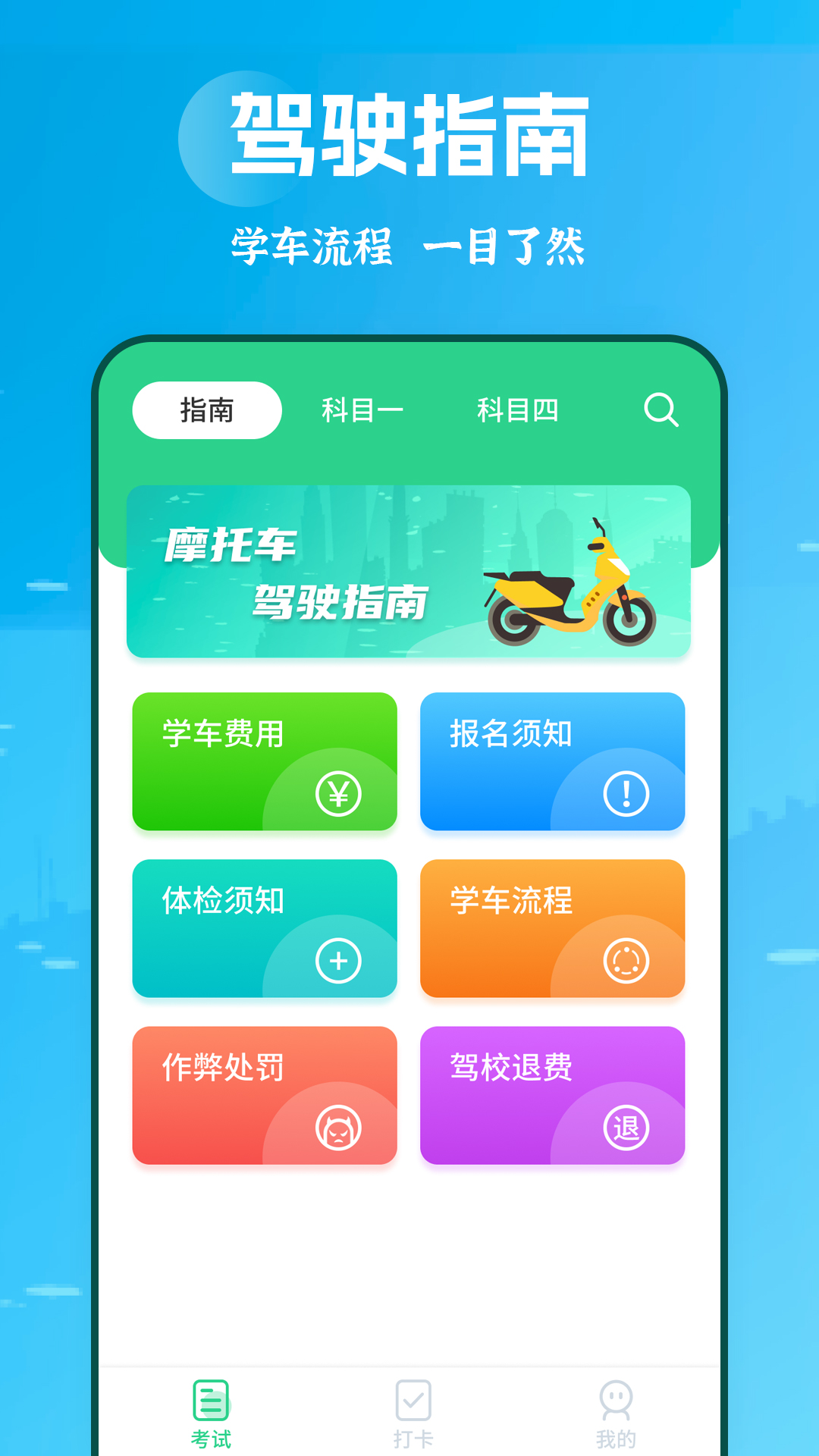
Task: Click the exclamation icon on 报名须知 card
Action: [626, 795]
